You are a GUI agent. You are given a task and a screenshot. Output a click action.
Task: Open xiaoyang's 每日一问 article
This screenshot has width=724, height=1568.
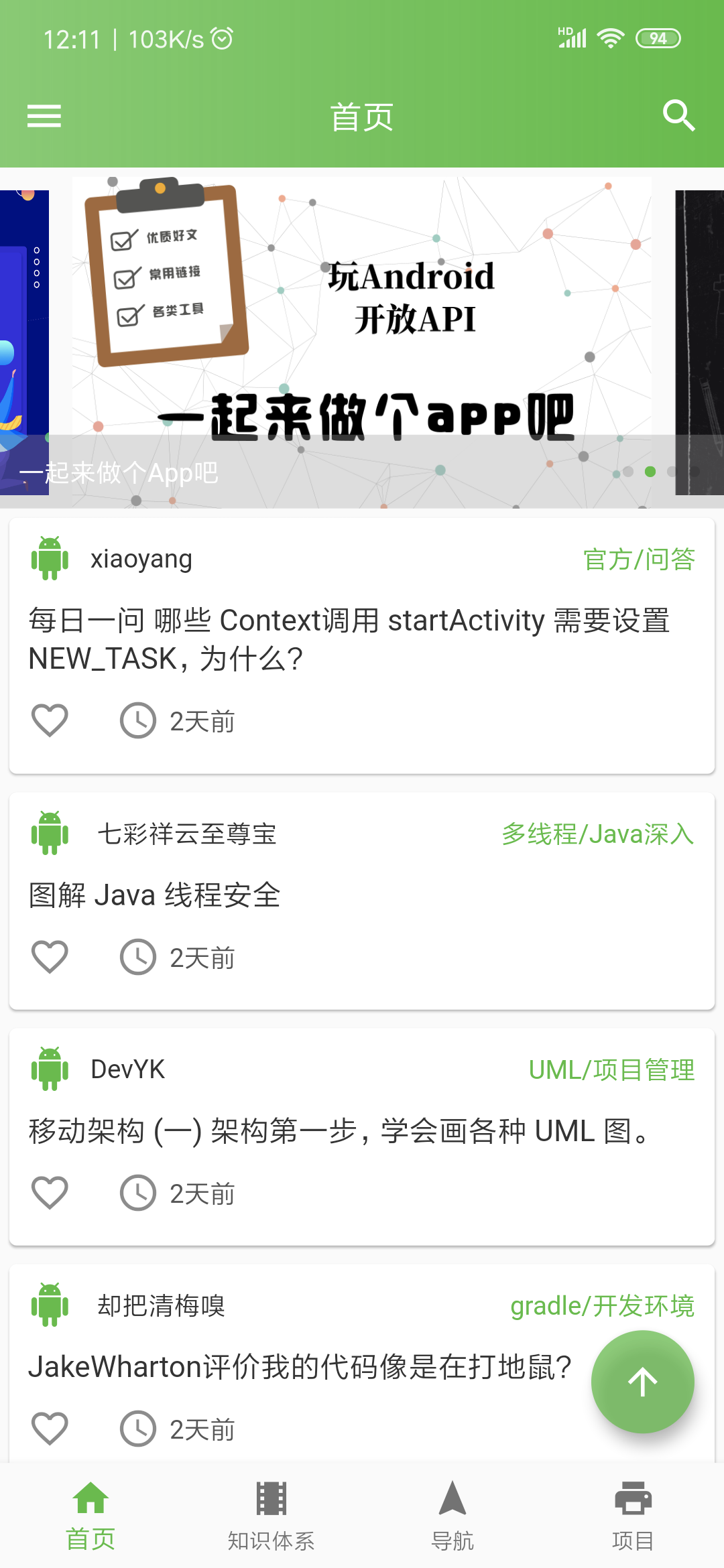pyautogui.click(x=349, y=639)
